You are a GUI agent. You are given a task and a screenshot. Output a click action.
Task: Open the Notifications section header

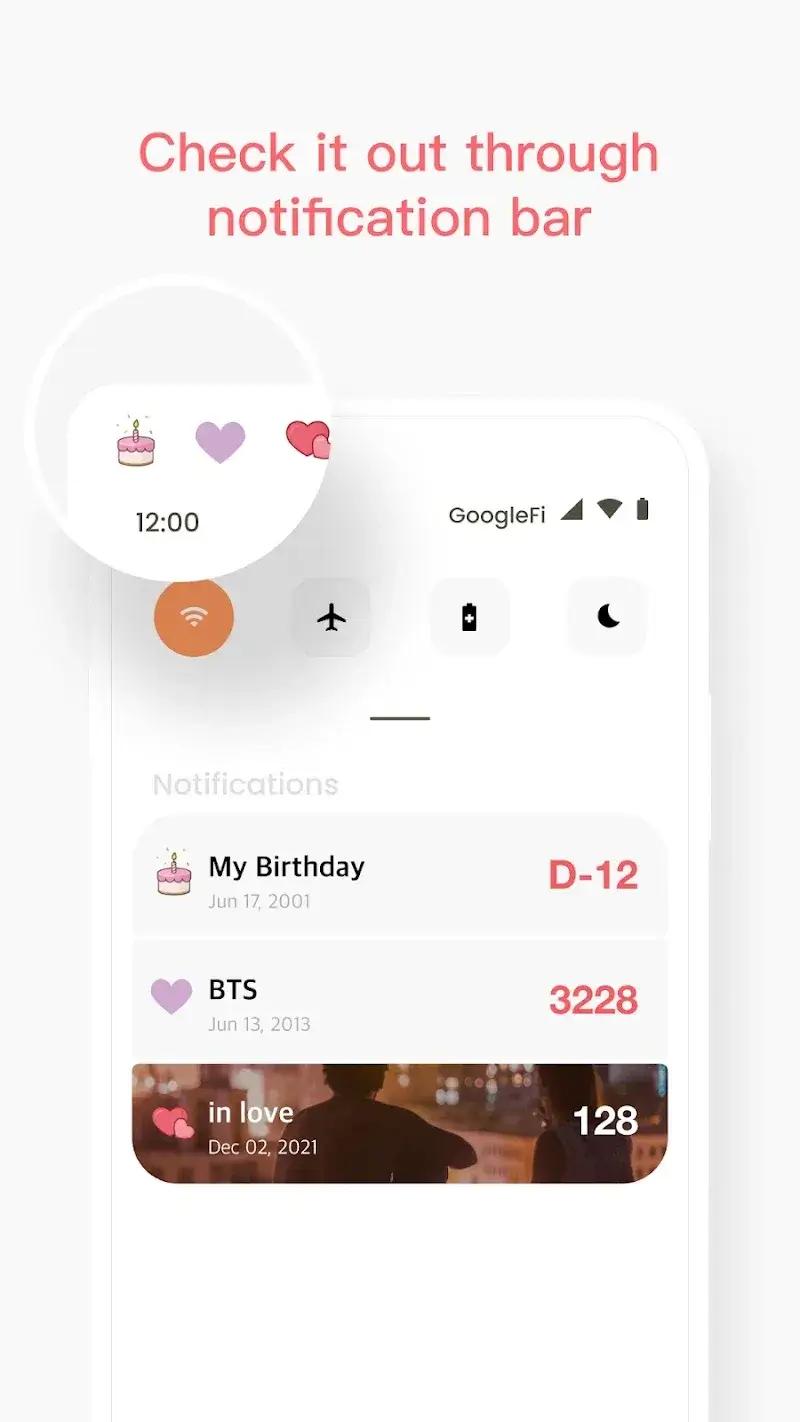[x=244, y=784]
